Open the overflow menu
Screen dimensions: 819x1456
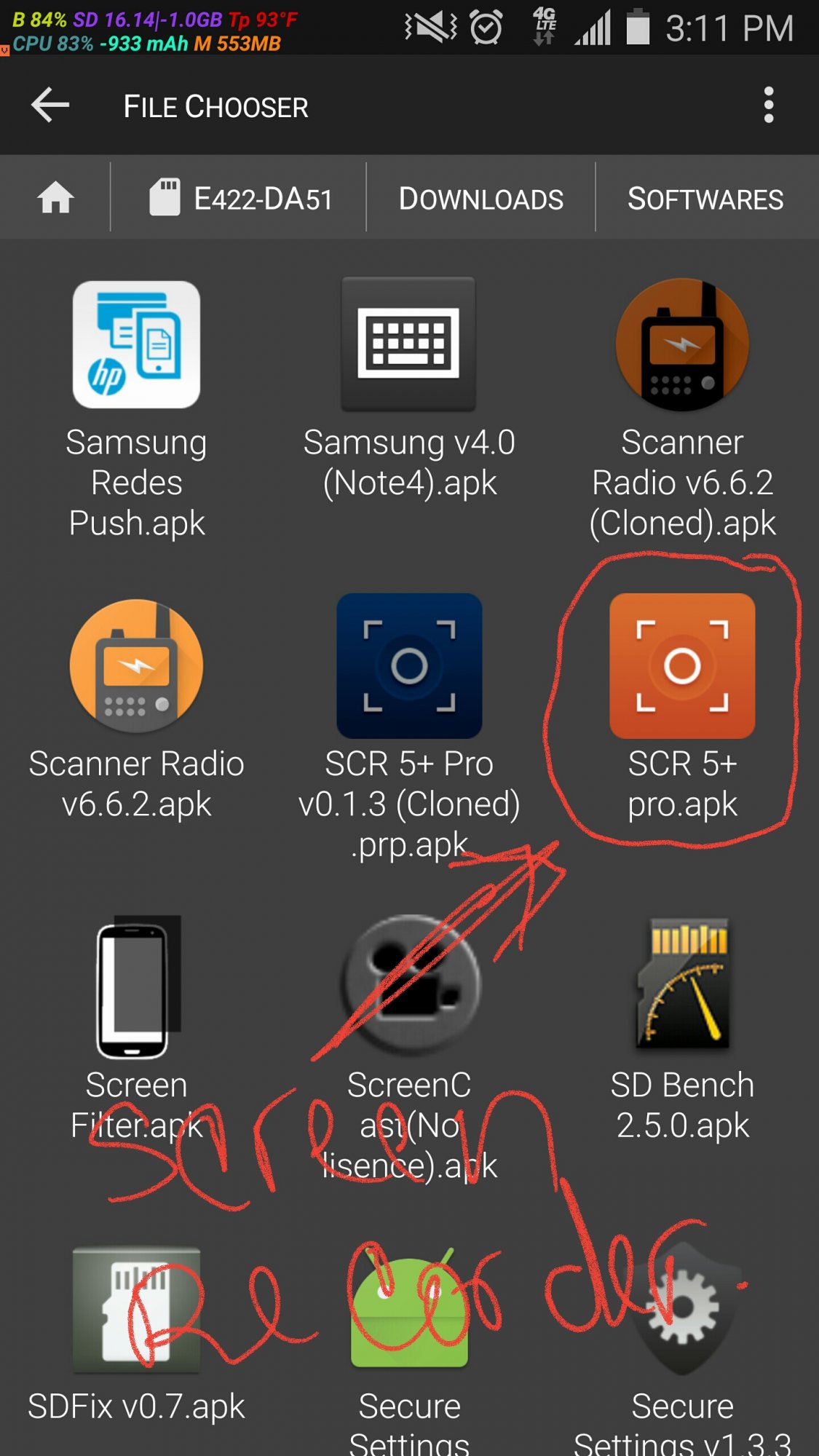pos(768,106)
